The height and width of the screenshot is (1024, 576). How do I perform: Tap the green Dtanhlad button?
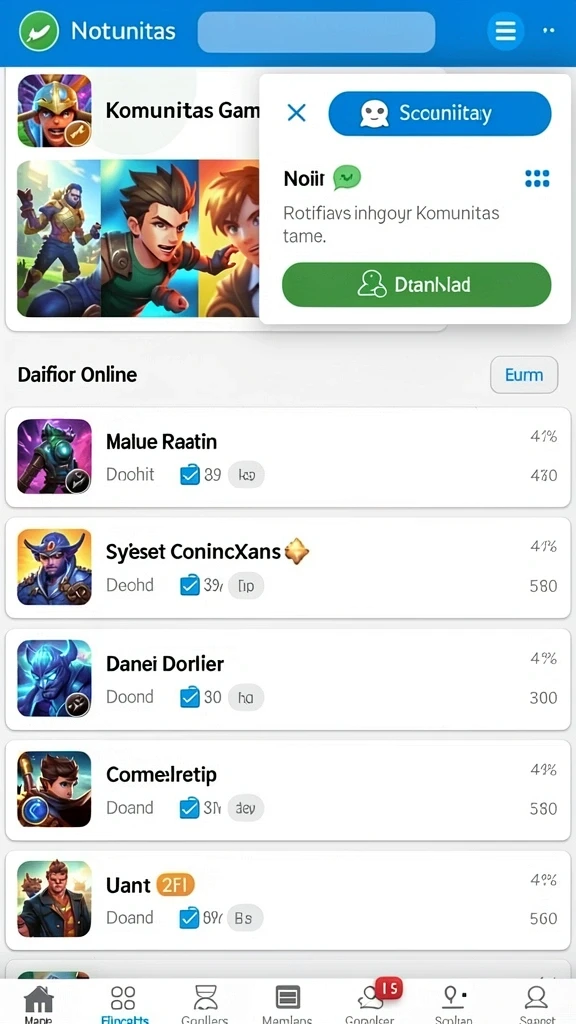(417, 285)
